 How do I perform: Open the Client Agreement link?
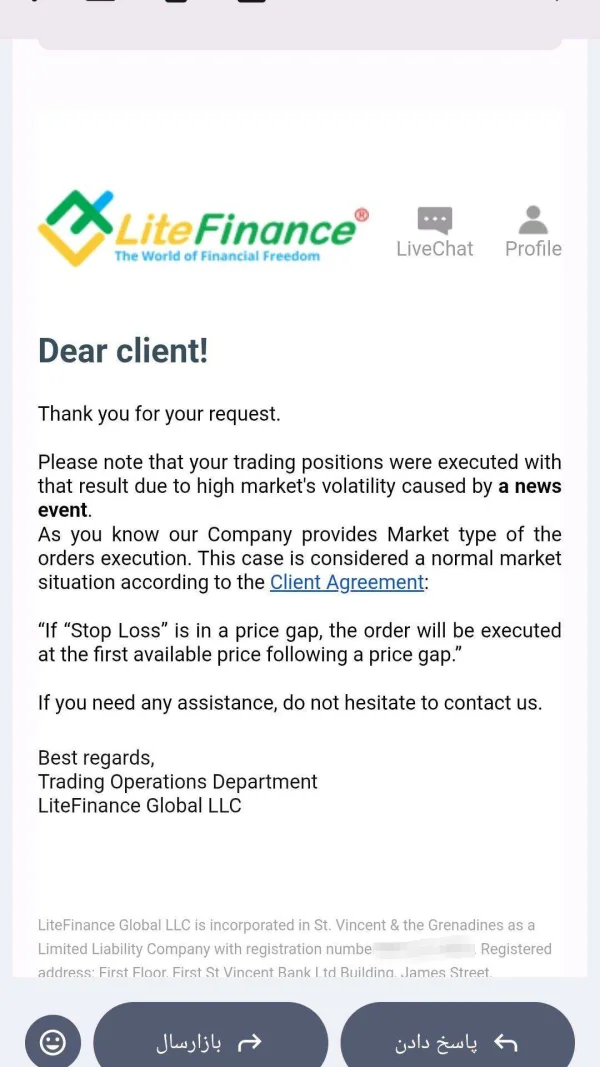347,582
